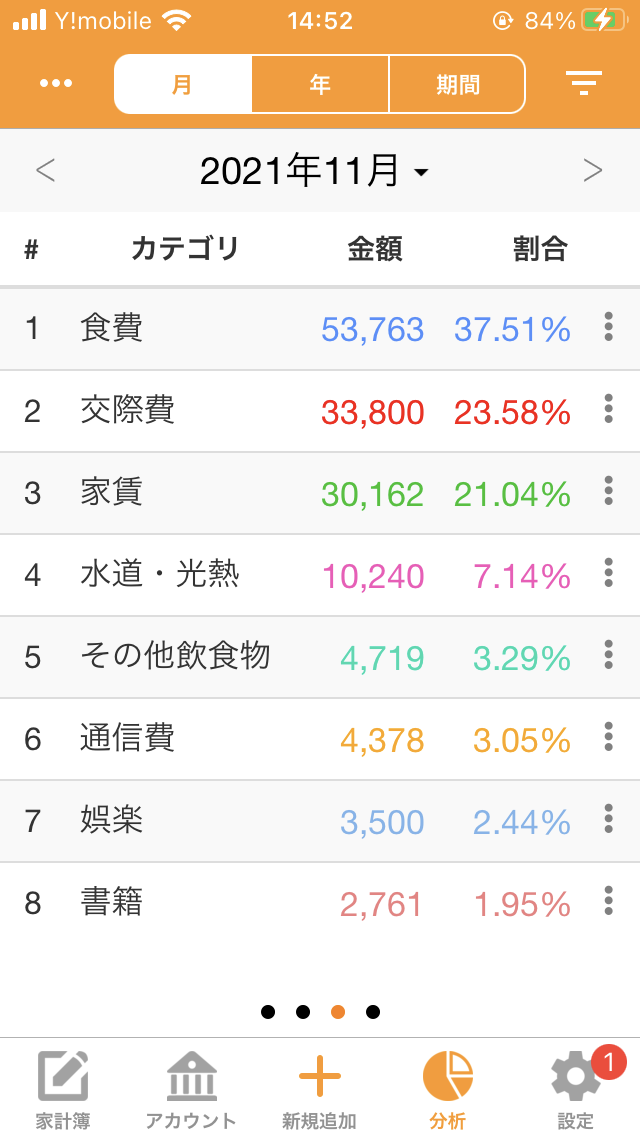Open the 水道・光熱 category row
Screen dimensions: 640x1136
point(320,575)
